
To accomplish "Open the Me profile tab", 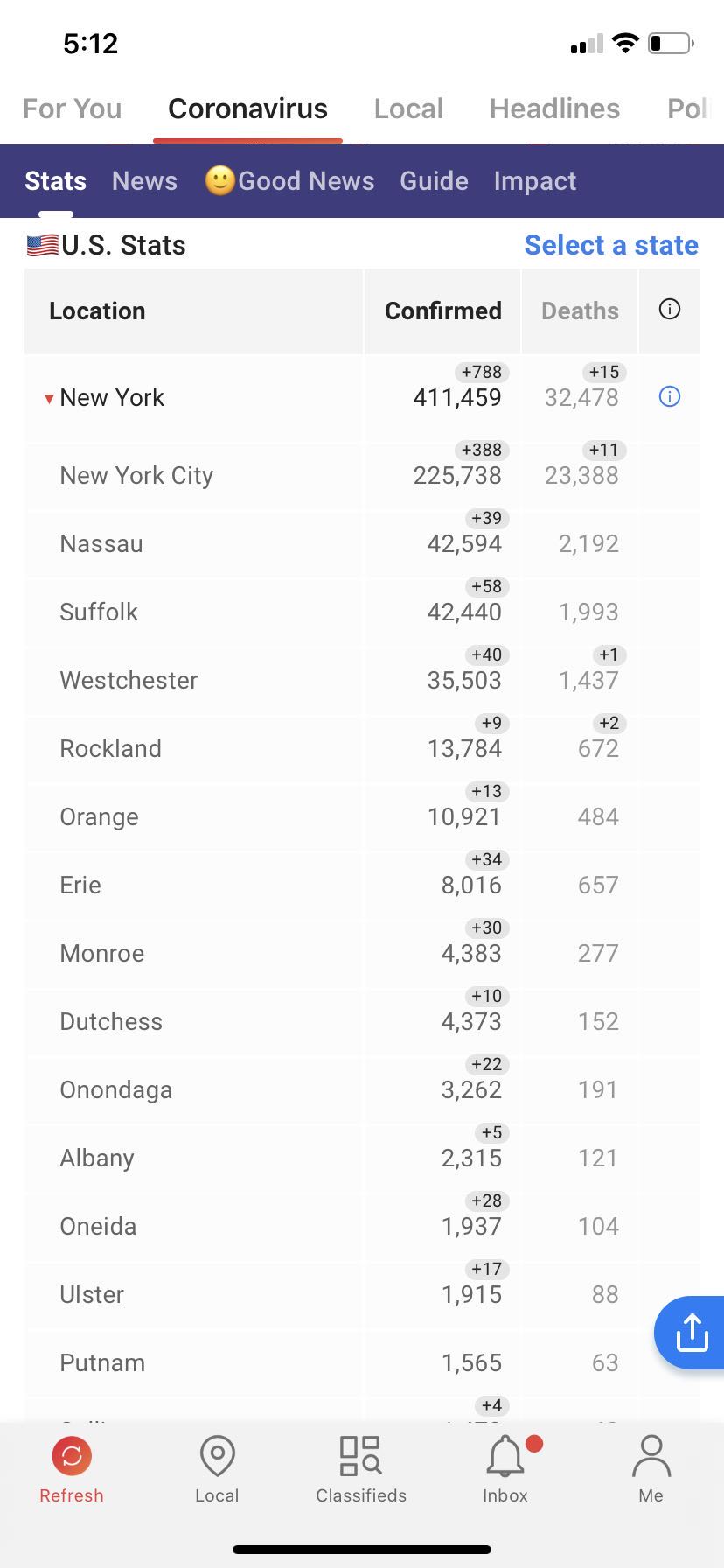I will 651,1470.
